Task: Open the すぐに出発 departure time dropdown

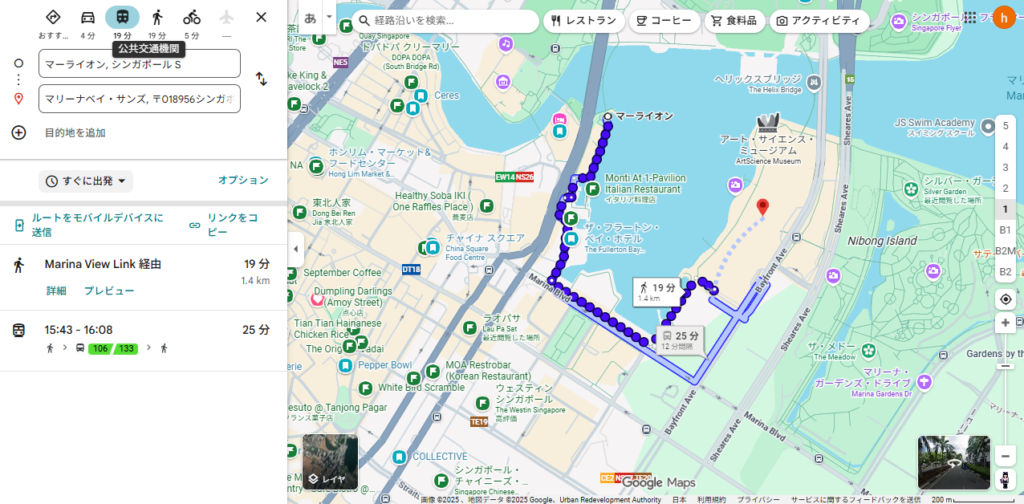Action: (86, 181)
